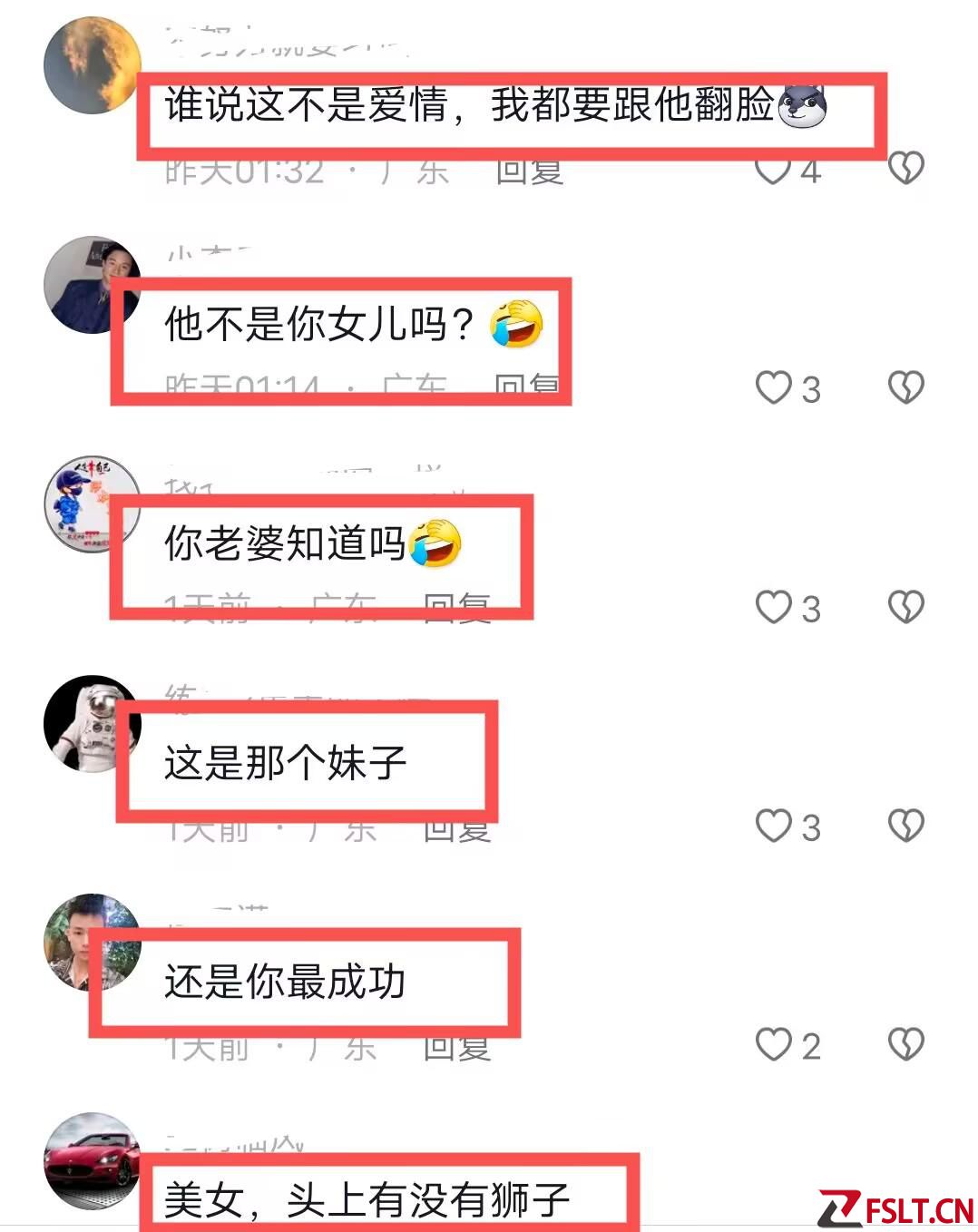
Task: Open the red sports car avatar's profile
Action: (x=92, y=1161)
